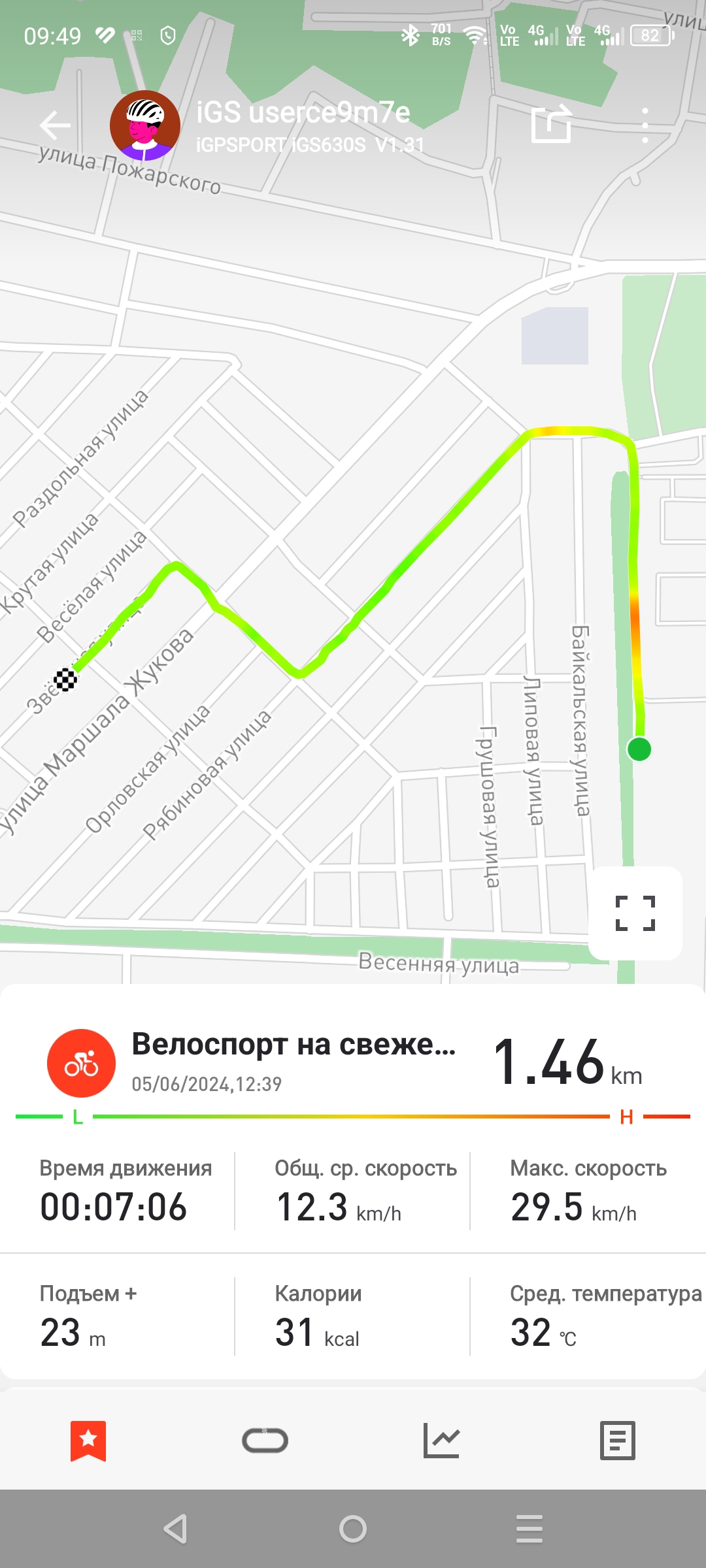Switch to the red star summary tab
Viewport: 706px width, 1568px height.
[88, 1441]
